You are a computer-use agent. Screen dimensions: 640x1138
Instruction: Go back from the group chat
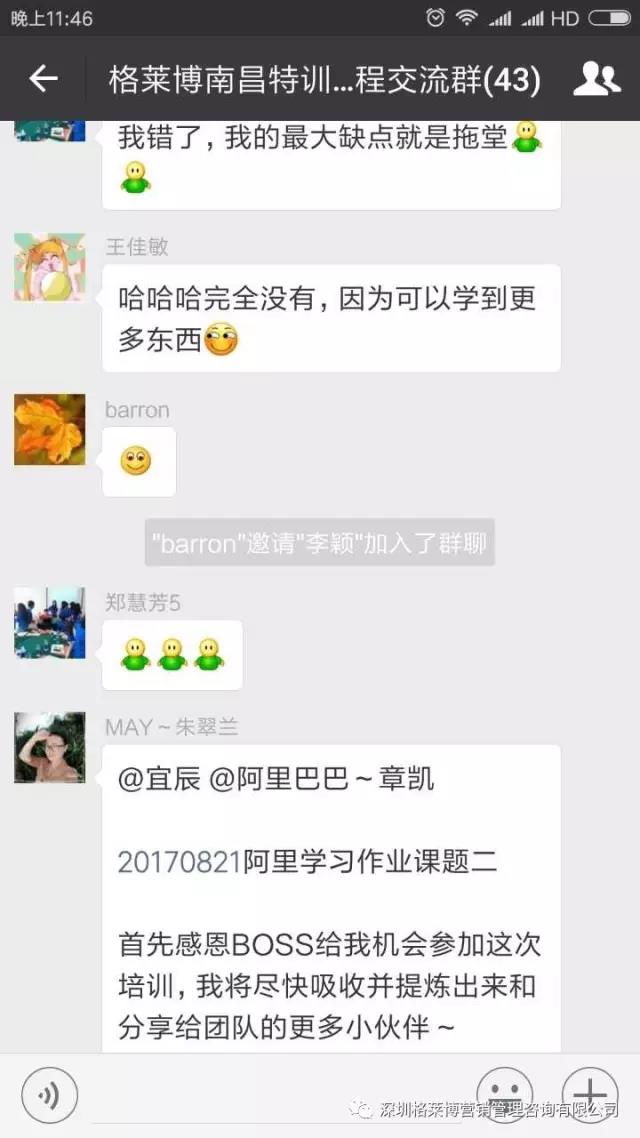pyautogui.click(x=43, y=79)
